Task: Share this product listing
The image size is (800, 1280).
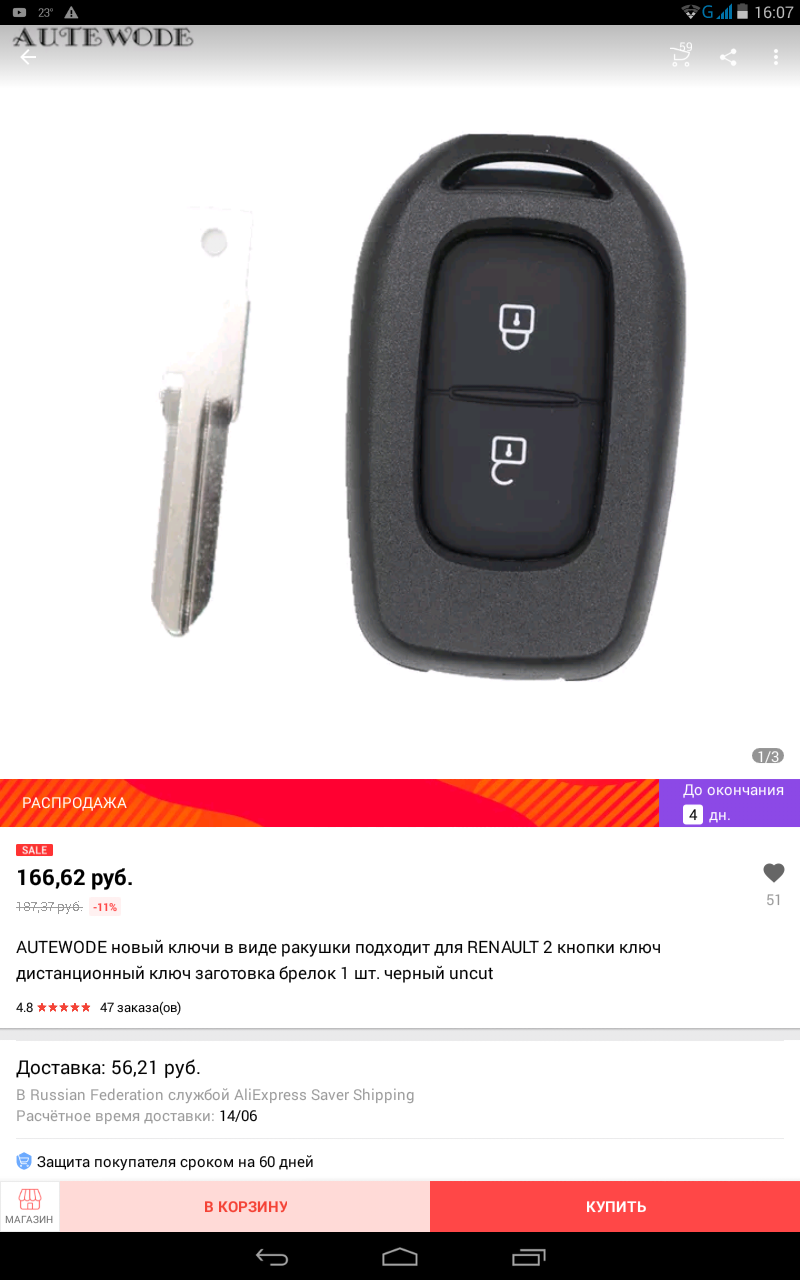Action: click(x=728, y=57)
